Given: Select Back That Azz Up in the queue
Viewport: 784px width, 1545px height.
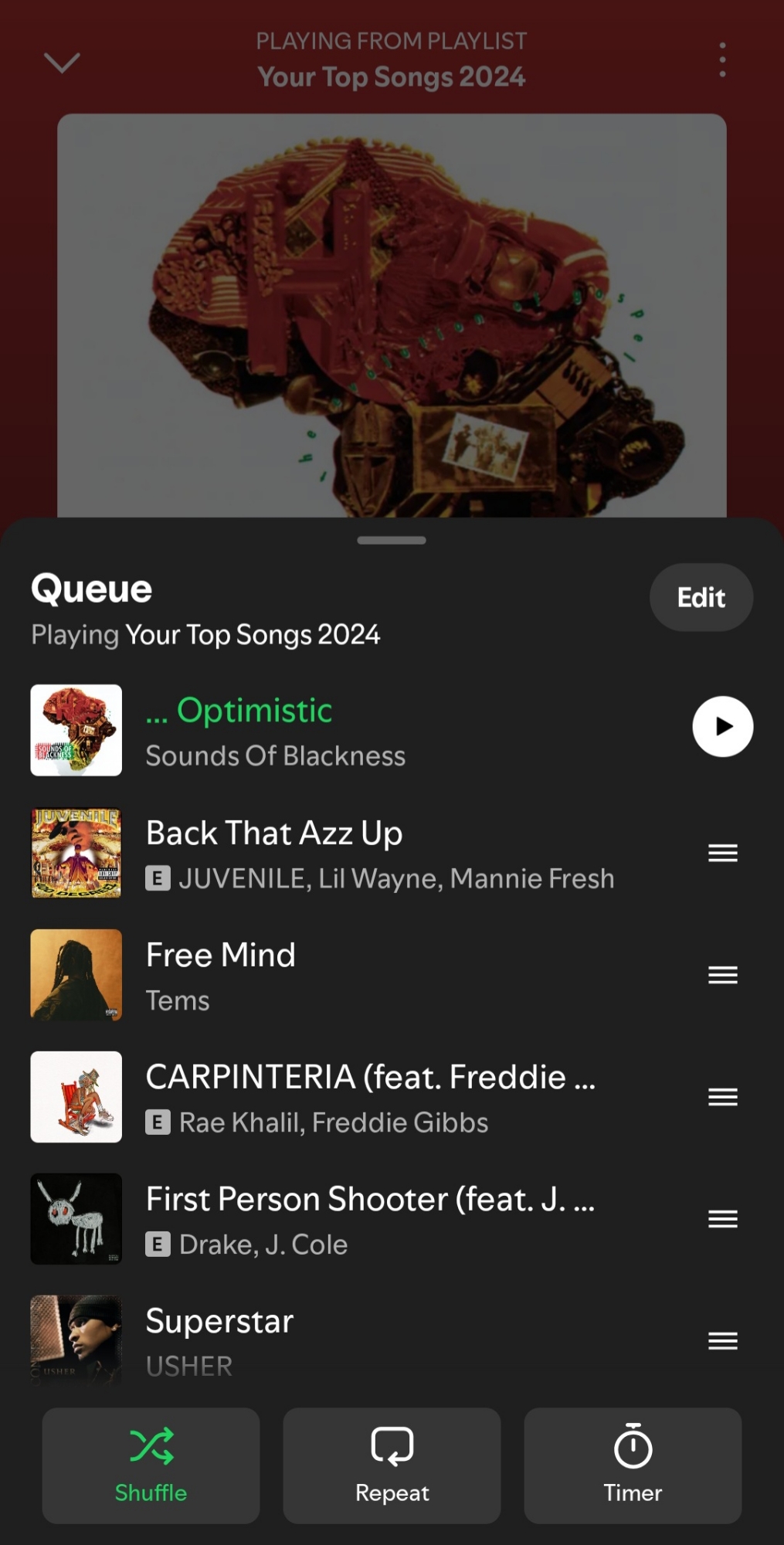Looking at the screenshot, I should click(x=378, y=853).
